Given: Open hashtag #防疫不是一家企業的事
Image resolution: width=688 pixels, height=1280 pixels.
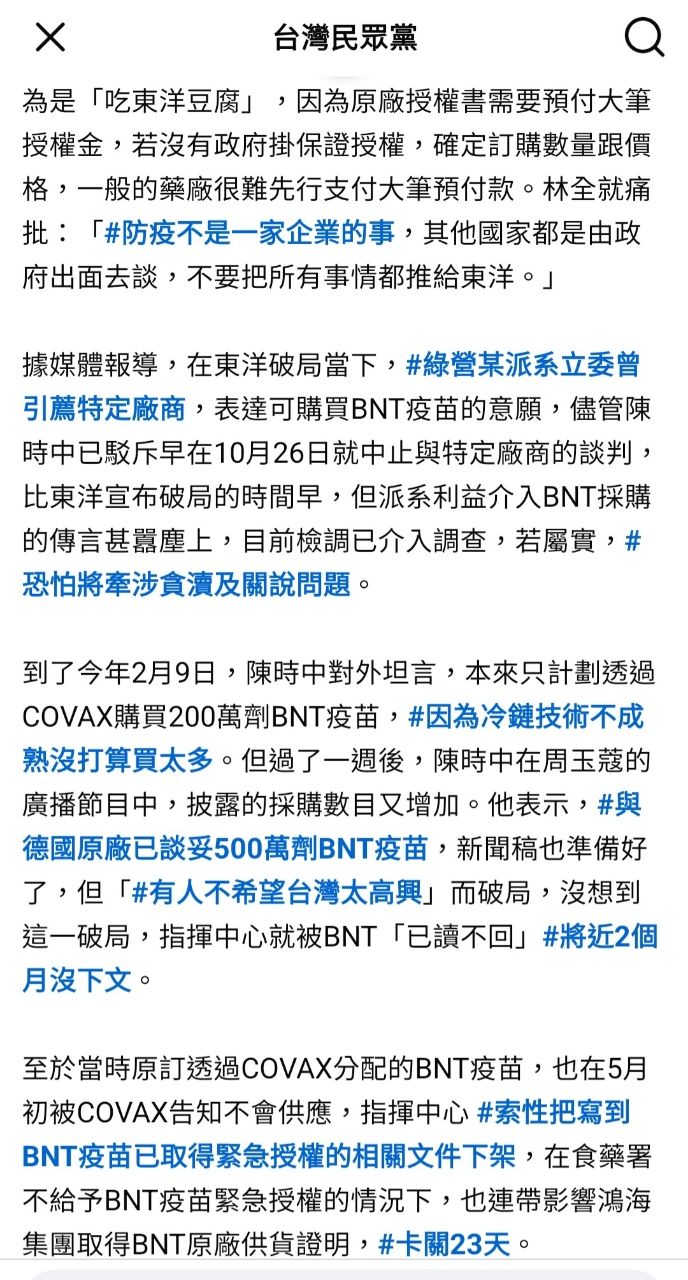Looking at the screenshot, I should pos(249,232).
